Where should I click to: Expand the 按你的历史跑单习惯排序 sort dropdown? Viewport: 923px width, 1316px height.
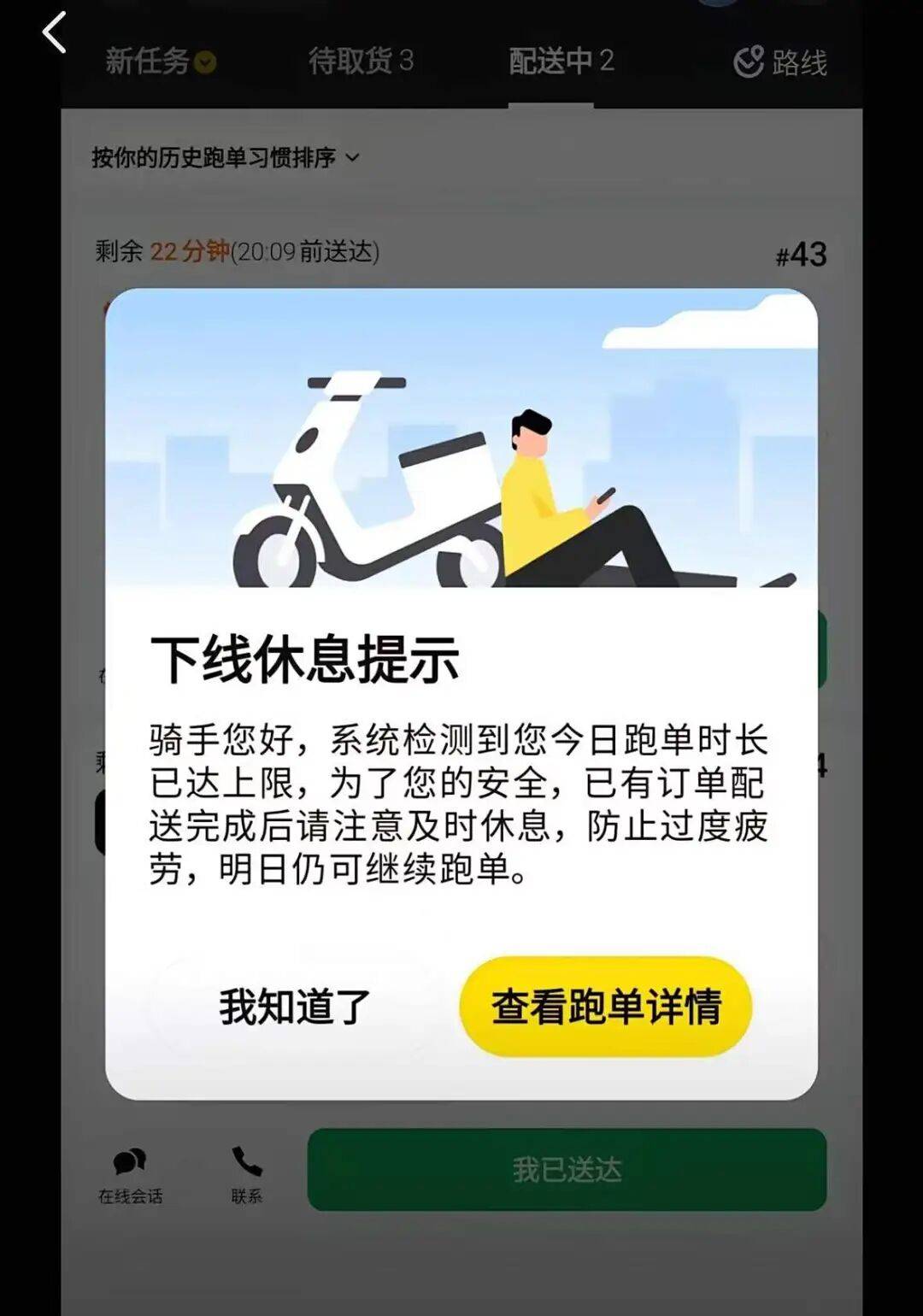(x=226, y=158)
